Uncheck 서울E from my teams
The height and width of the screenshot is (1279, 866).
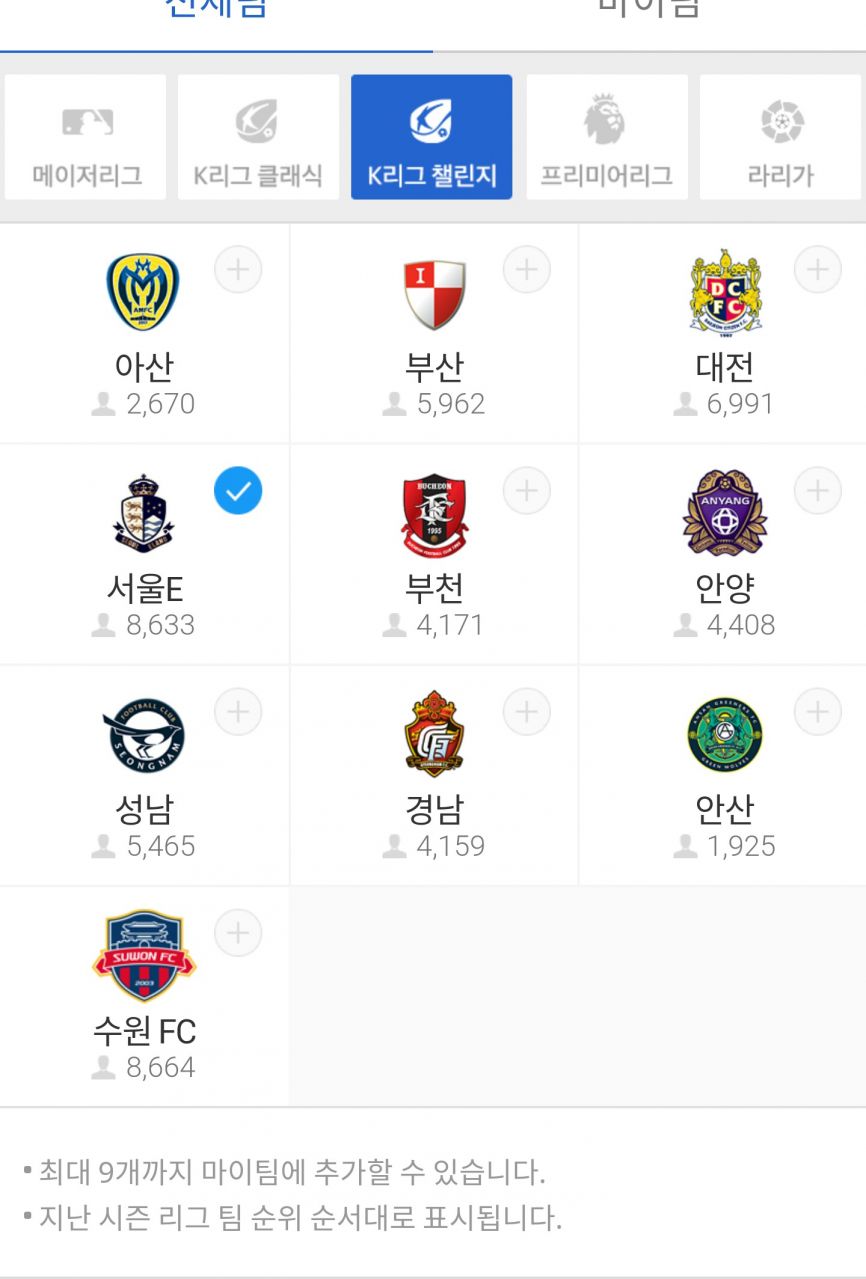tap(238, 491)
